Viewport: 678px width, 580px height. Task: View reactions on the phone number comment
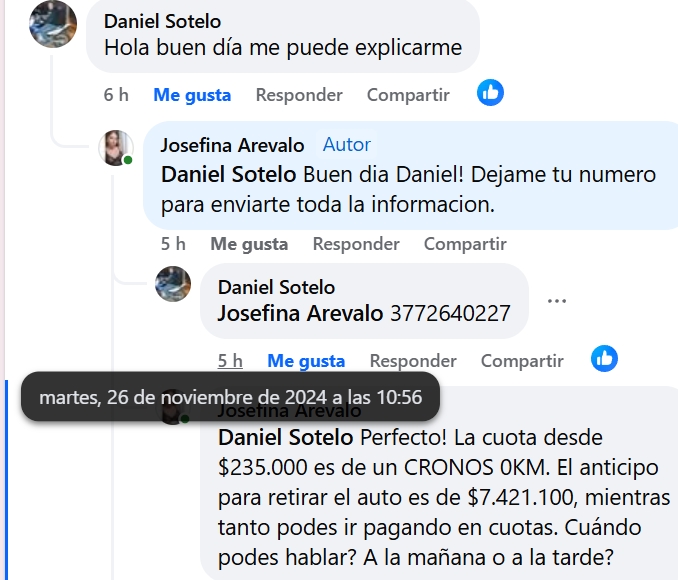604,359
